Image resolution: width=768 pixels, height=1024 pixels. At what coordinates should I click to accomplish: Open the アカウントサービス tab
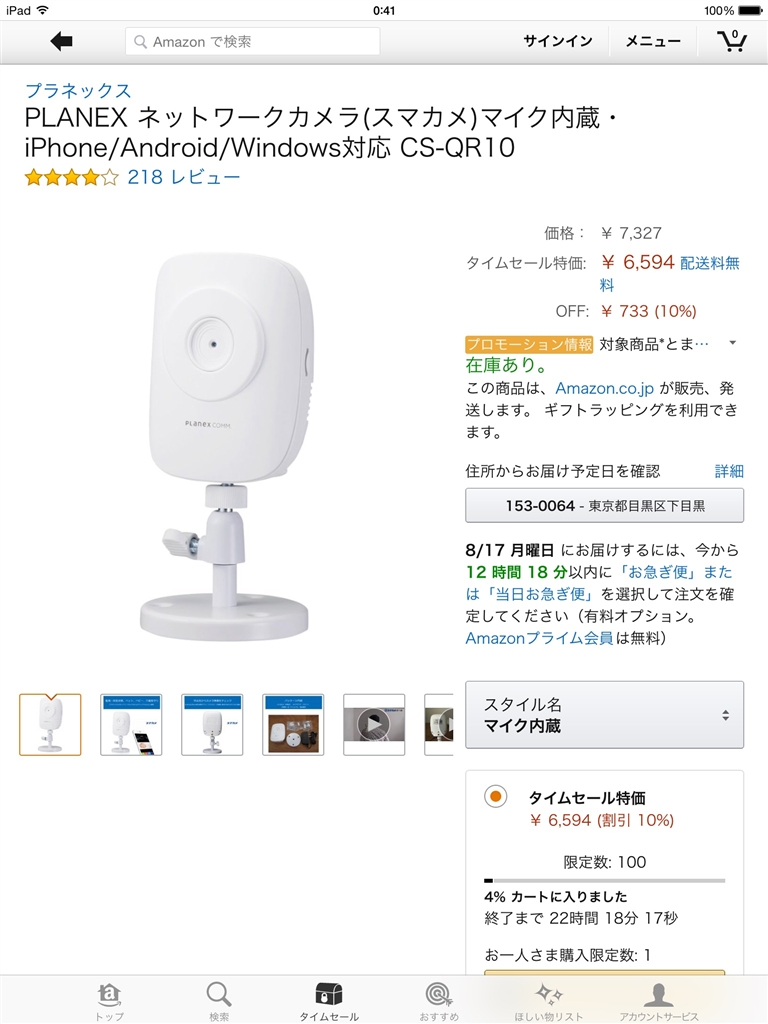[657, 1000]
